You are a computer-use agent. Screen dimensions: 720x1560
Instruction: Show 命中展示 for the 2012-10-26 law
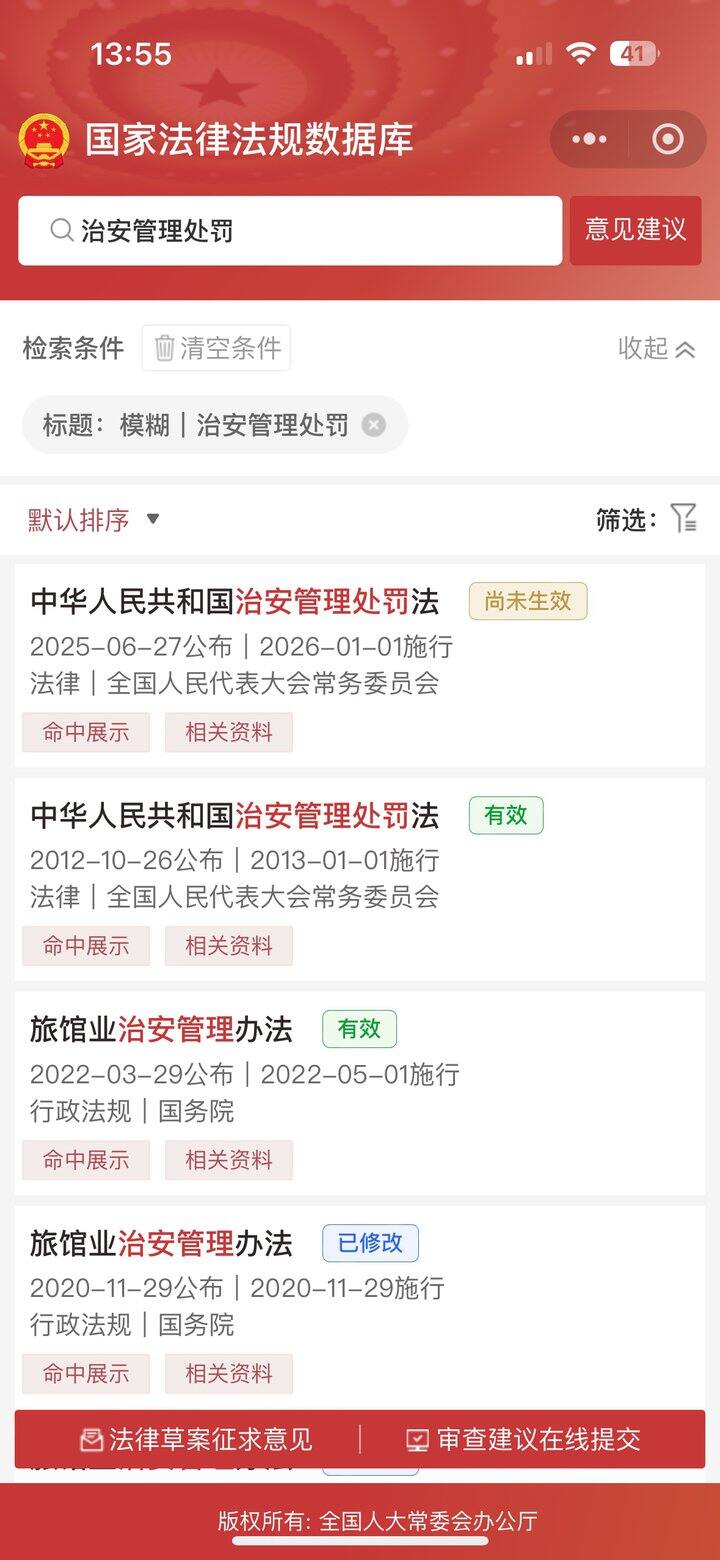coord(86,946)
